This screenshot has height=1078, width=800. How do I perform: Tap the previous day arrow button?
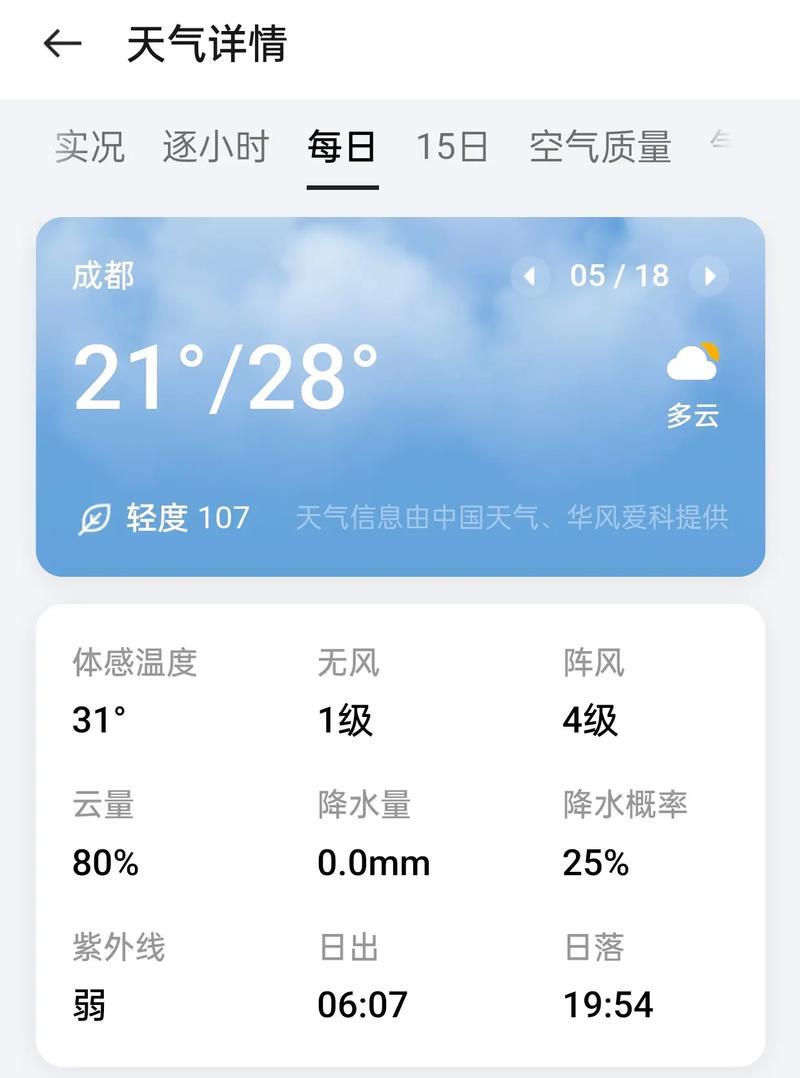pyautogui.click(x=529, y=277)
